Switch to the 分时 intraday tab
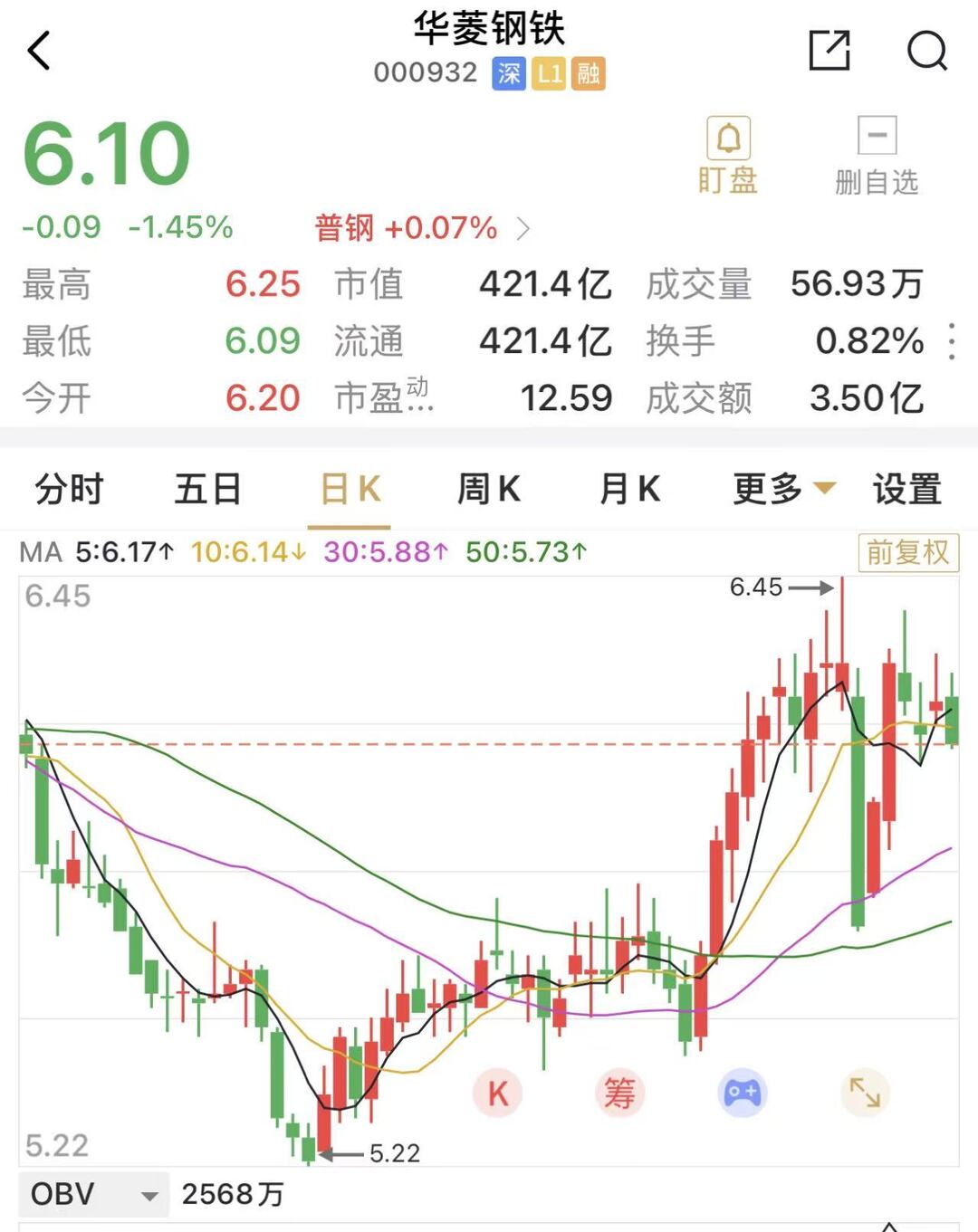 coord(70,488)
